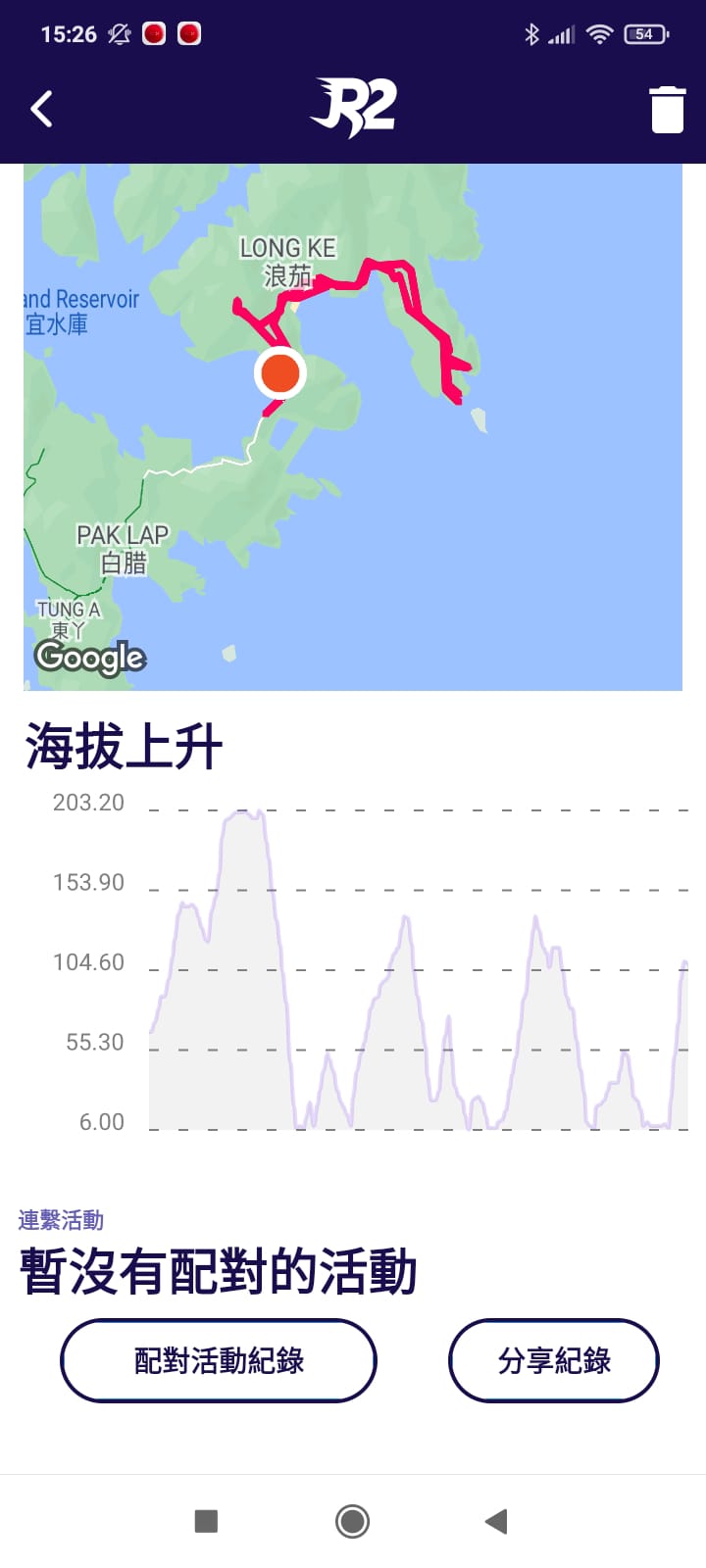
Task: Delete this record with trash icon
Action: (667, 109)
